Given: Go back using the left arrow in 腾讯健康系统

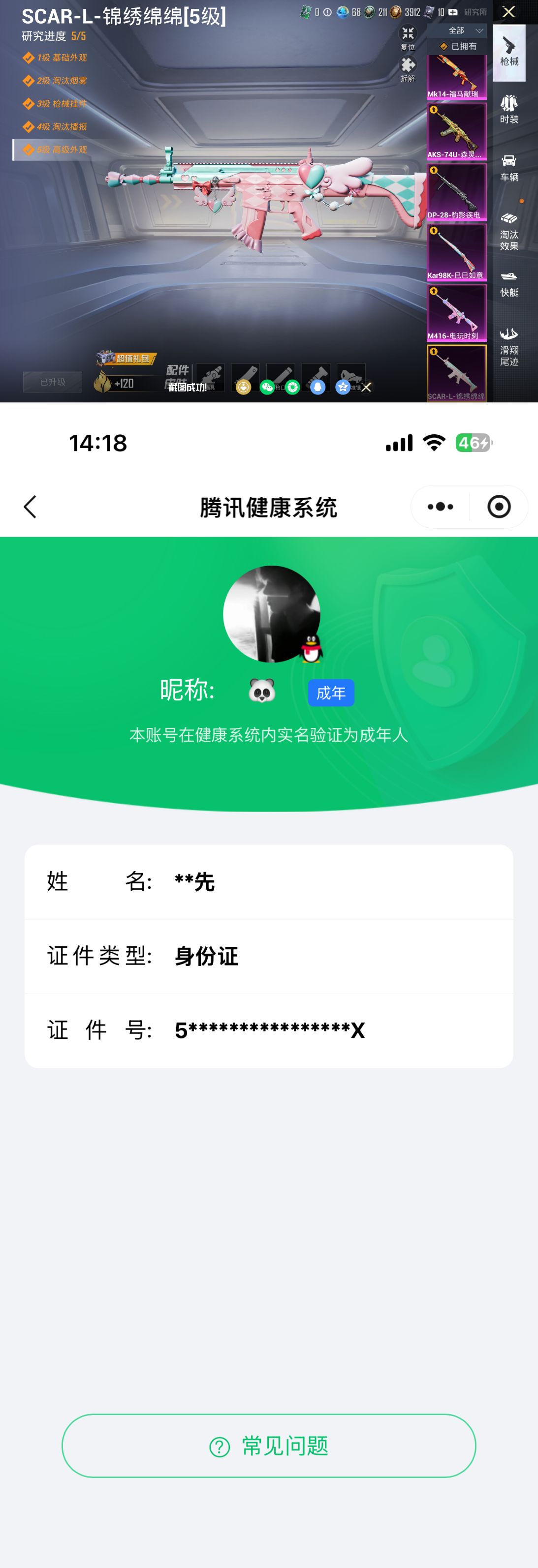Looking at the screenshot, I should (30, 507).
